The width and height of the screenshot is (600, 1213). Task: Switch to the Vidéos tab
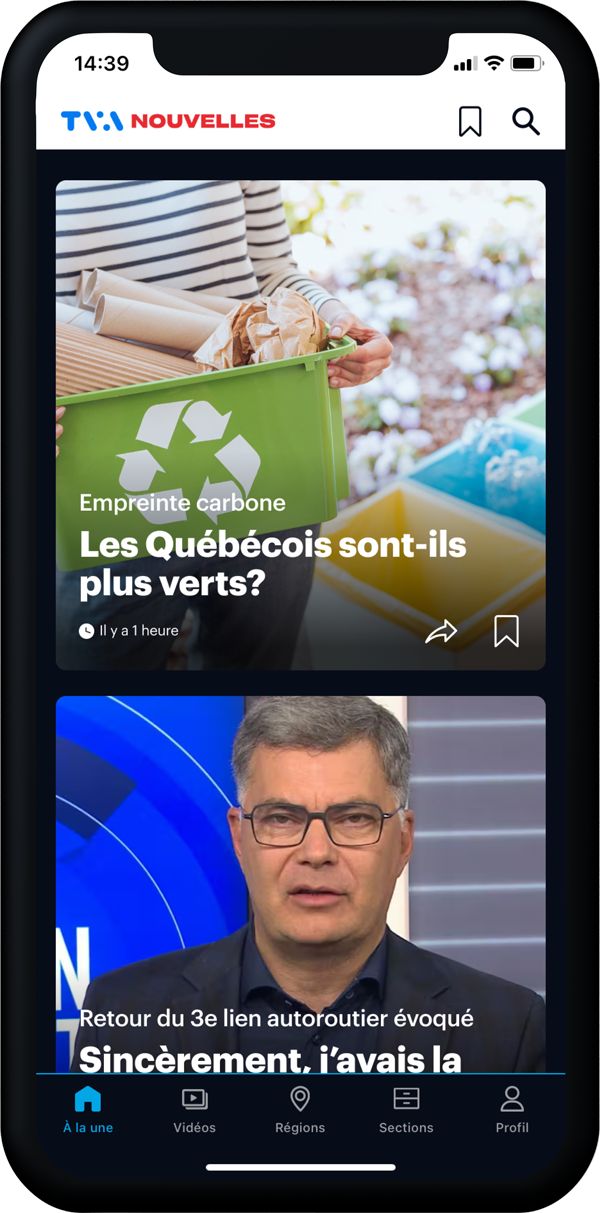pyautogui.click(x=194, y=1110)
